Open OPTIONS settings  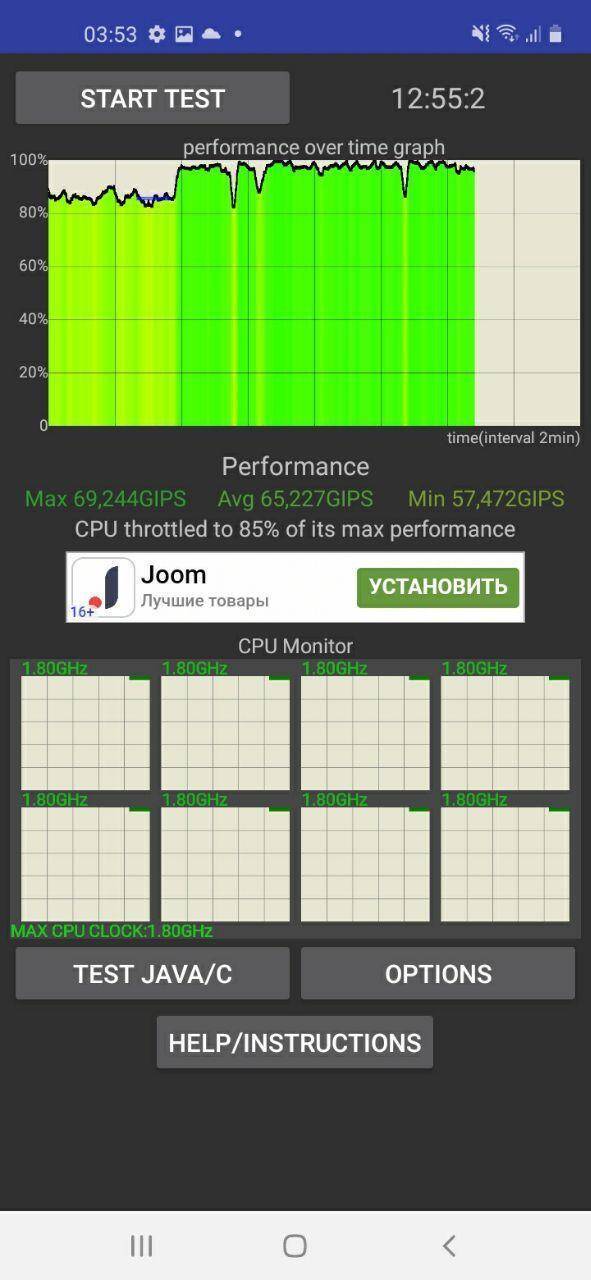(438, 974)
